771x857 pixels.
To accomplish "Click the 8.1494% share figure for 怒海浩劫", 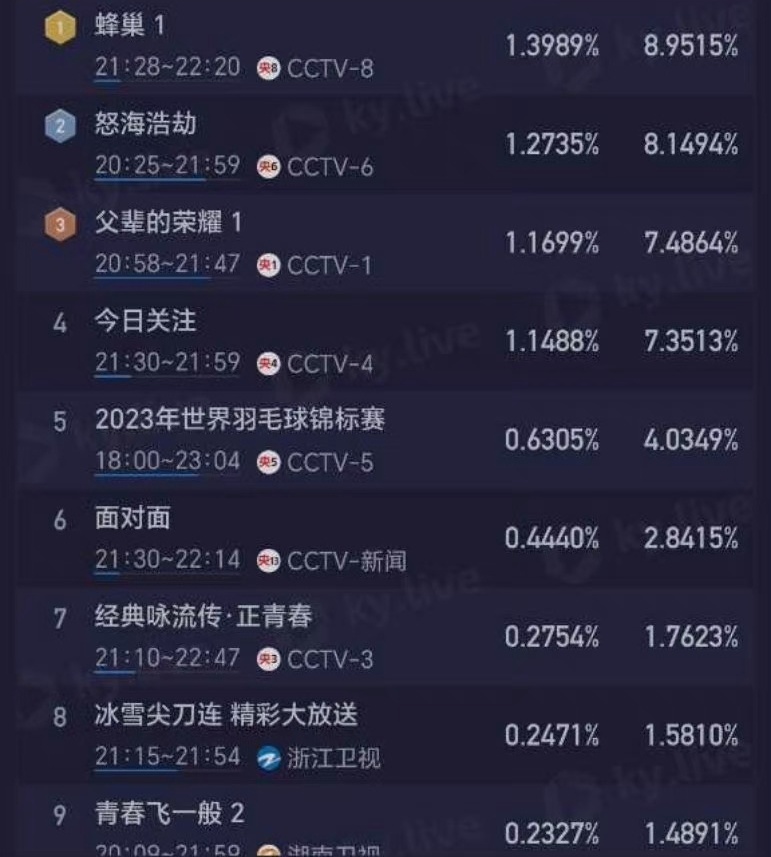I will pos(691,143).
